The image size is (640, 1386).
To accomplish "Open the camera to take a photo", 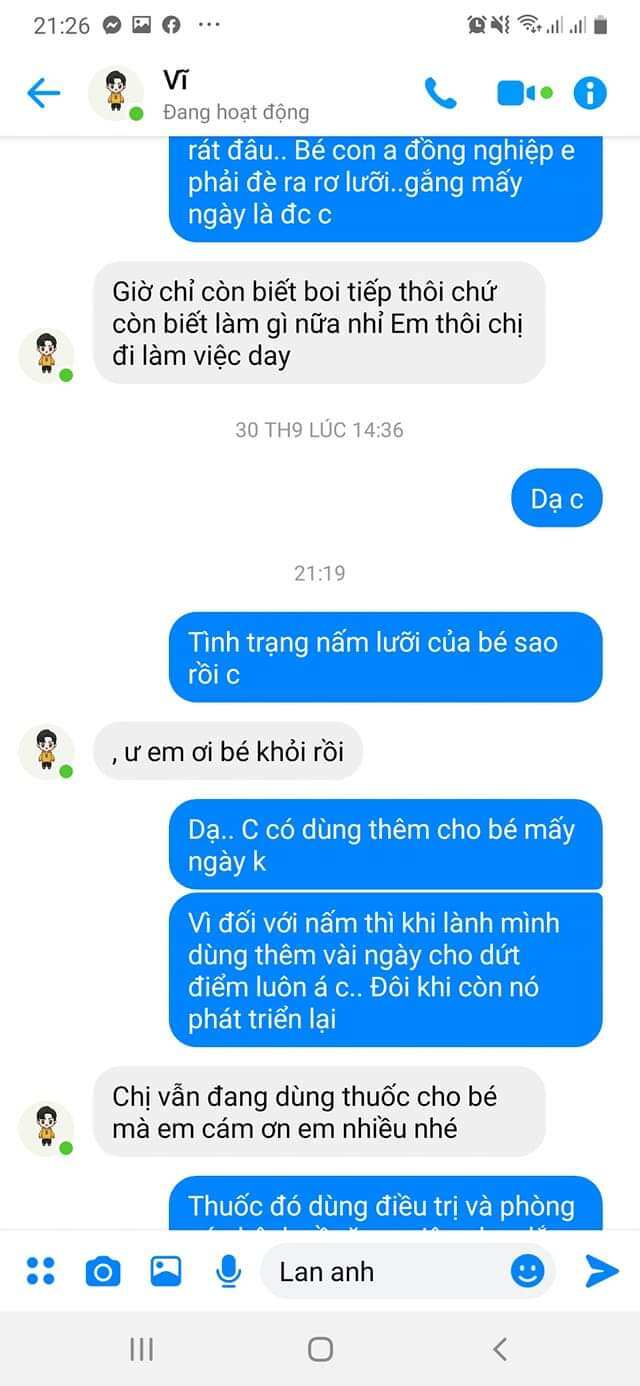I will pos(102,1272).
